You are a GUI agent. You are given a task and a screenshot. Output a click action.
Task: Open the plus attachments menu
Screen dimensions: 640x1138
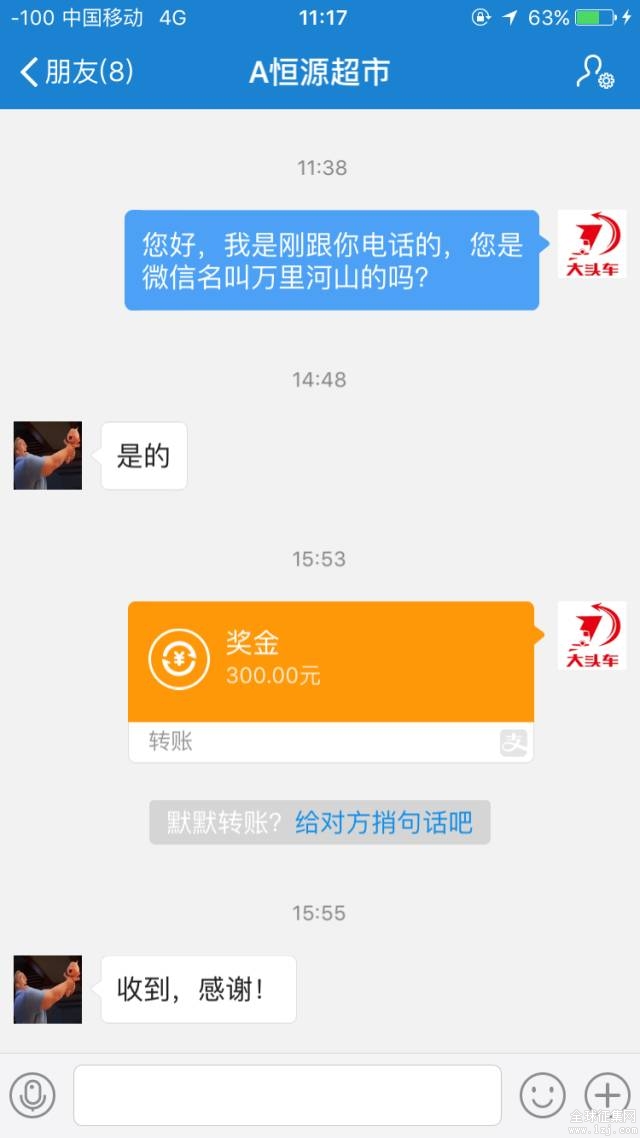(x=606, y=1095)
